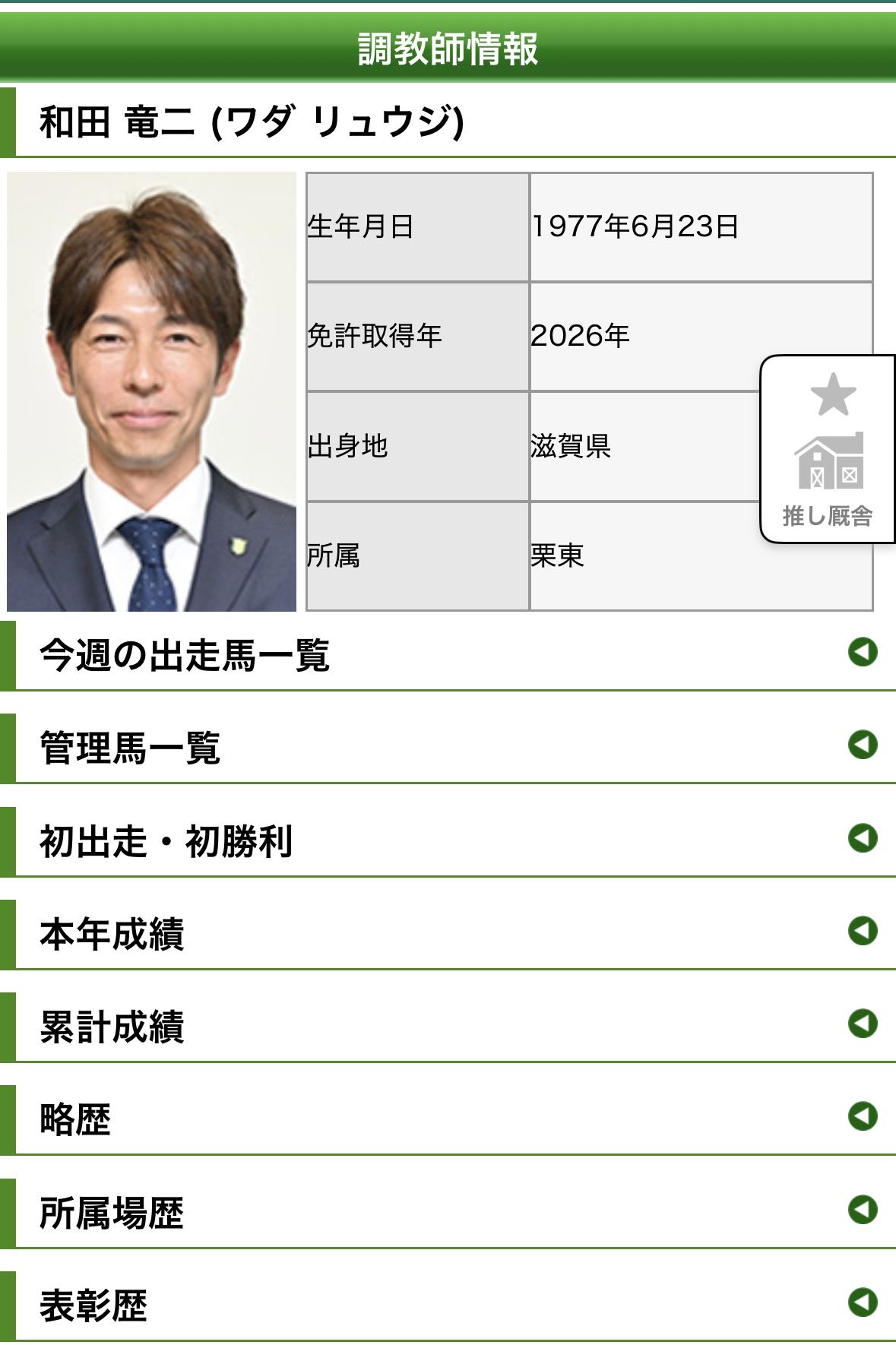This screenshot has width=896, height=1345.
Task: Show 表彰歴 awards
Action: pos(448,1305)
